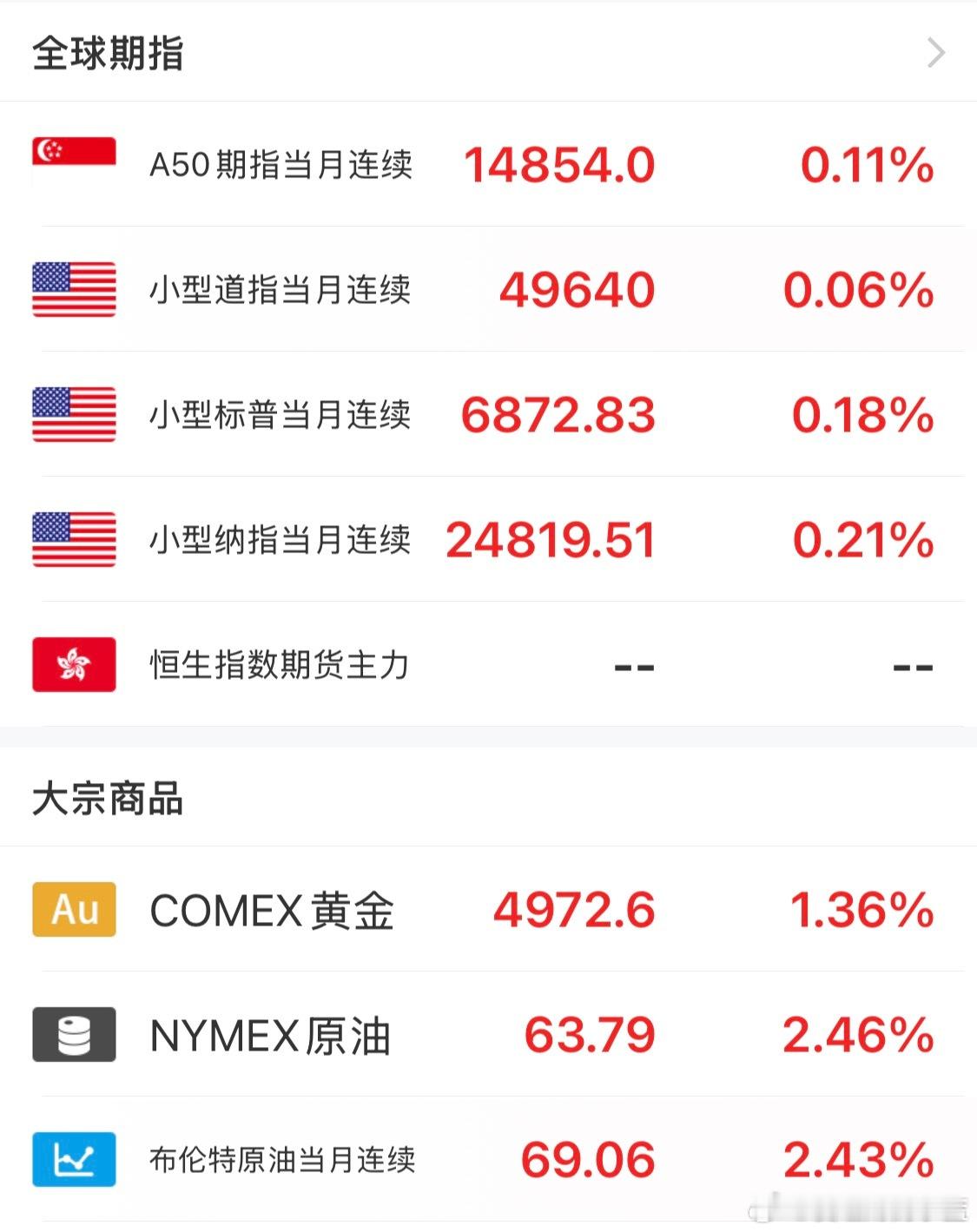Click the Hong Kong flag icon for 恒生指数期货主力
This screenshot has width=977, height=1232.
74,666
